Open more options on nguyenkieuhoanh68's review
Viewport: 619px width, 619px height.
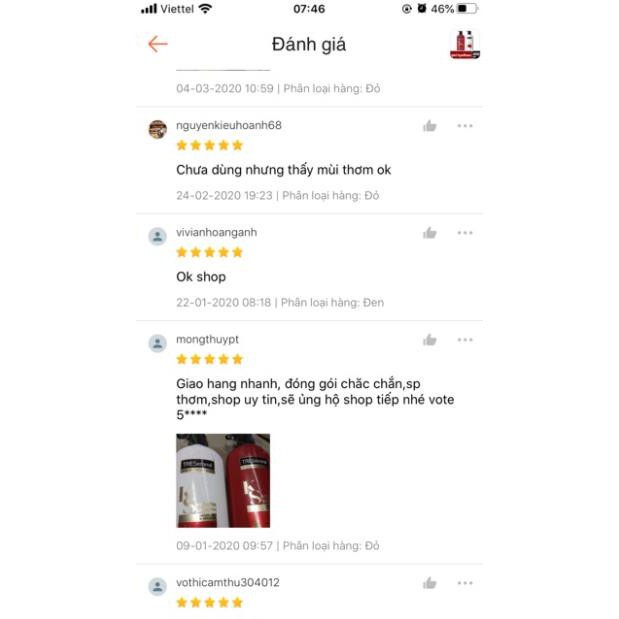pyautogui.click(x=465, y=126)
